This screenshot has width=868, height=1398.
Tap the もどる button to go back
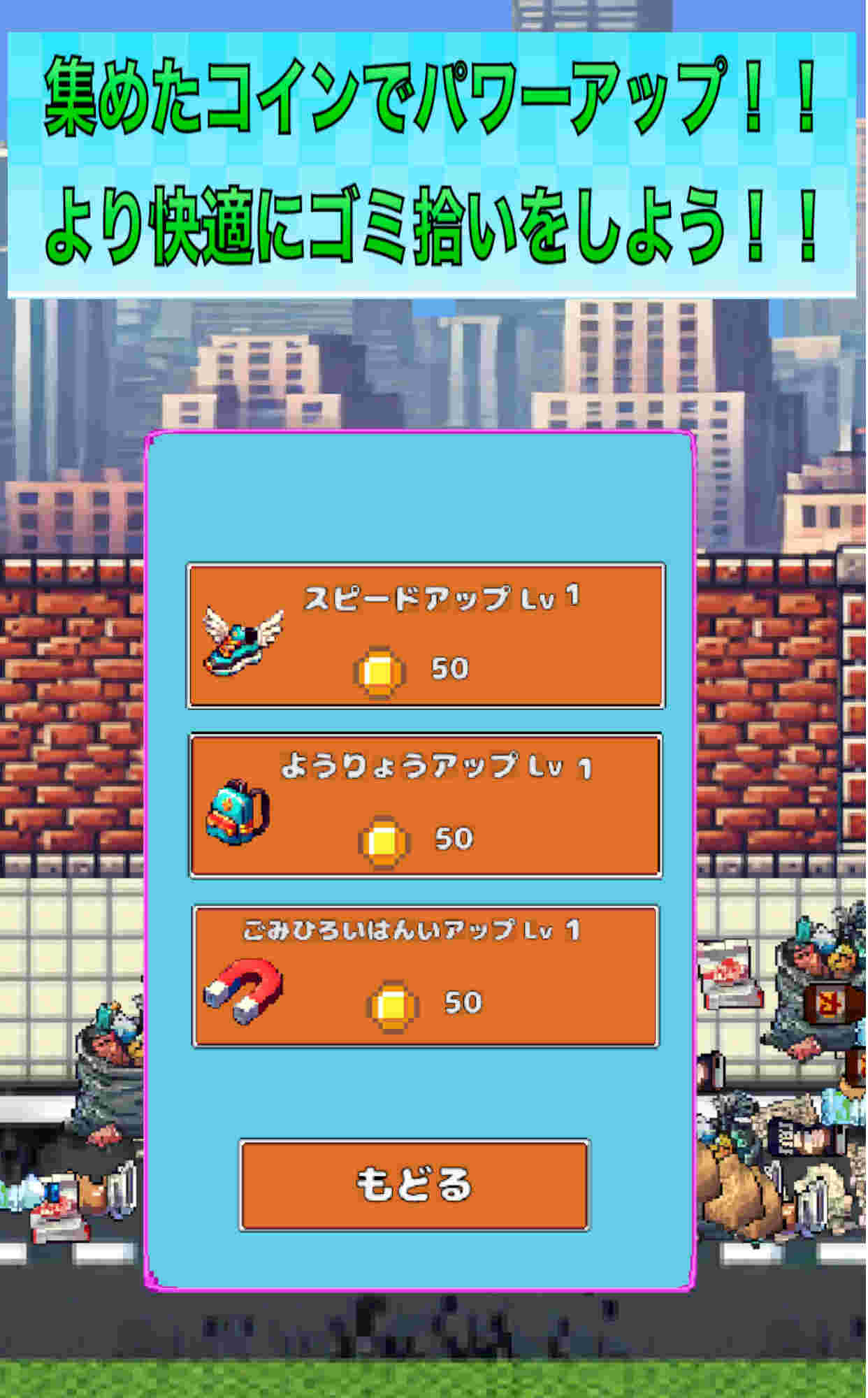pyautogui.click(x=414, y=1184)
